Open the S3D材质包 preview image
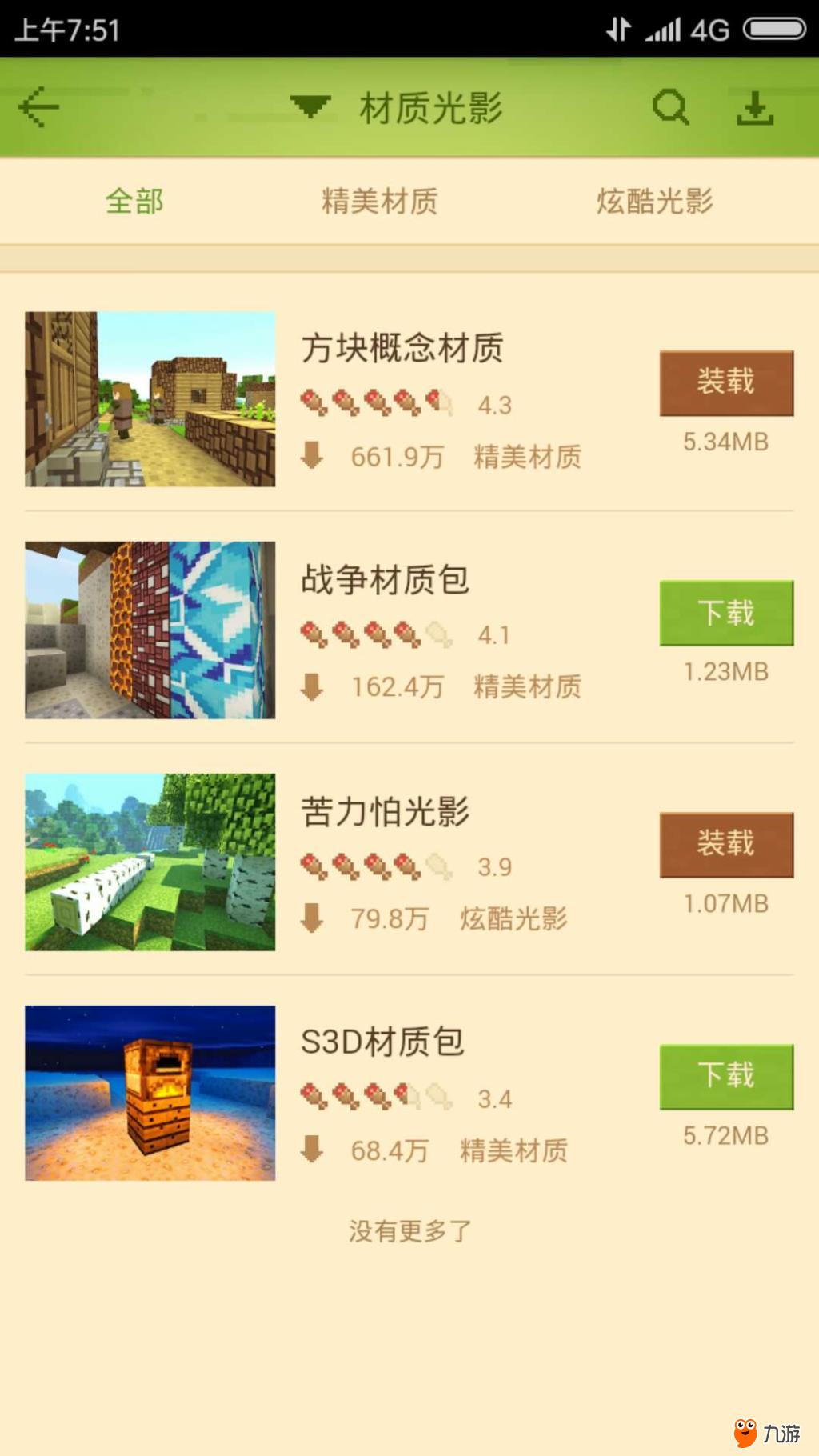The width and height of the screenshot is (819, 1456). (x=150, y=1093)
